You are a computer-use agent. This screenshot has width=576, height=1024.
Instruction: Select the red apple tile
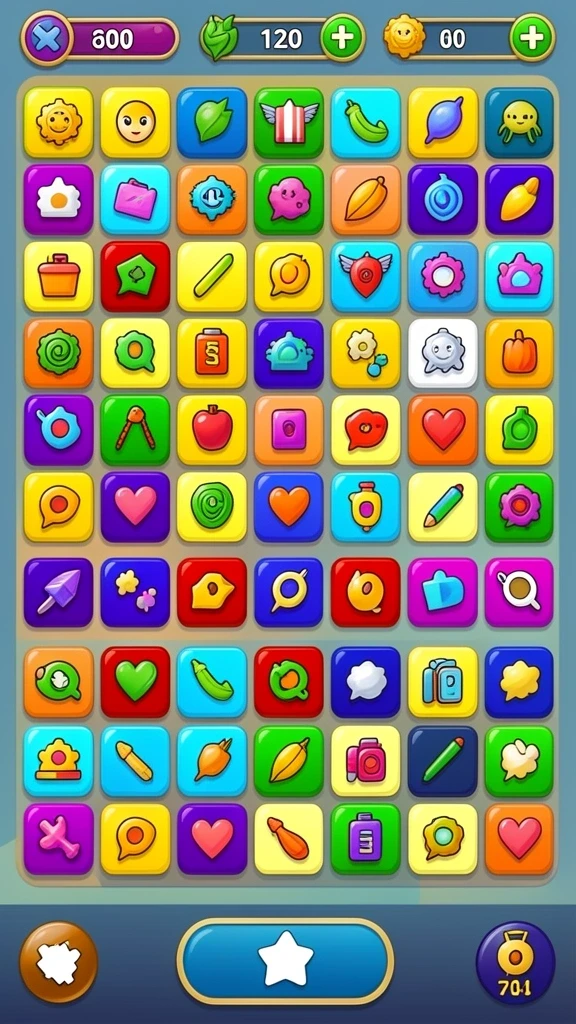[212, 430]
